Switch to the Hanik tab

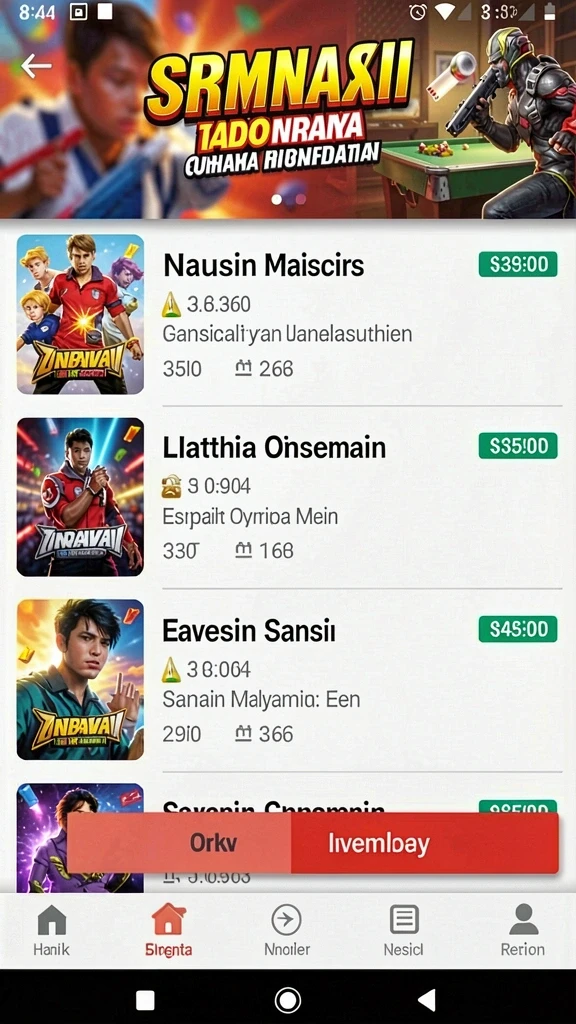tap(52, 931)
